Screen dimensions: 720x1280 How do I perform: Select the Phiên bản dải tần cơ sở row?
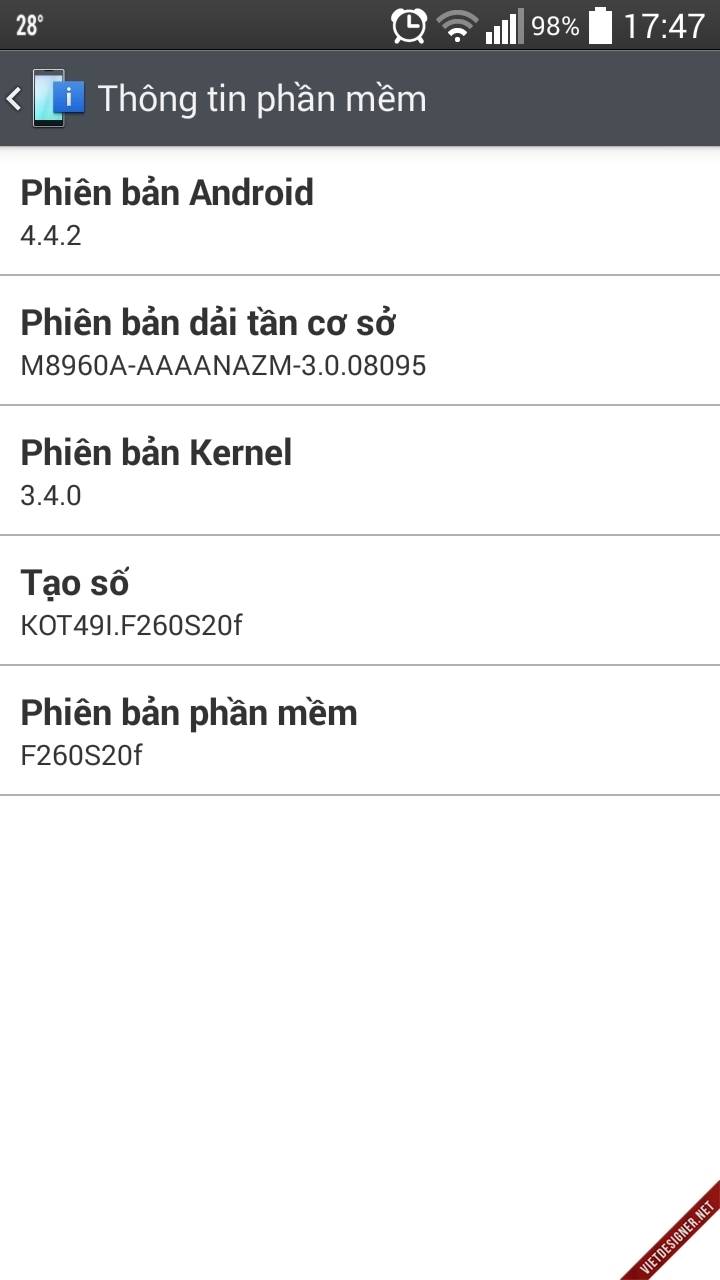coord(360,341)
